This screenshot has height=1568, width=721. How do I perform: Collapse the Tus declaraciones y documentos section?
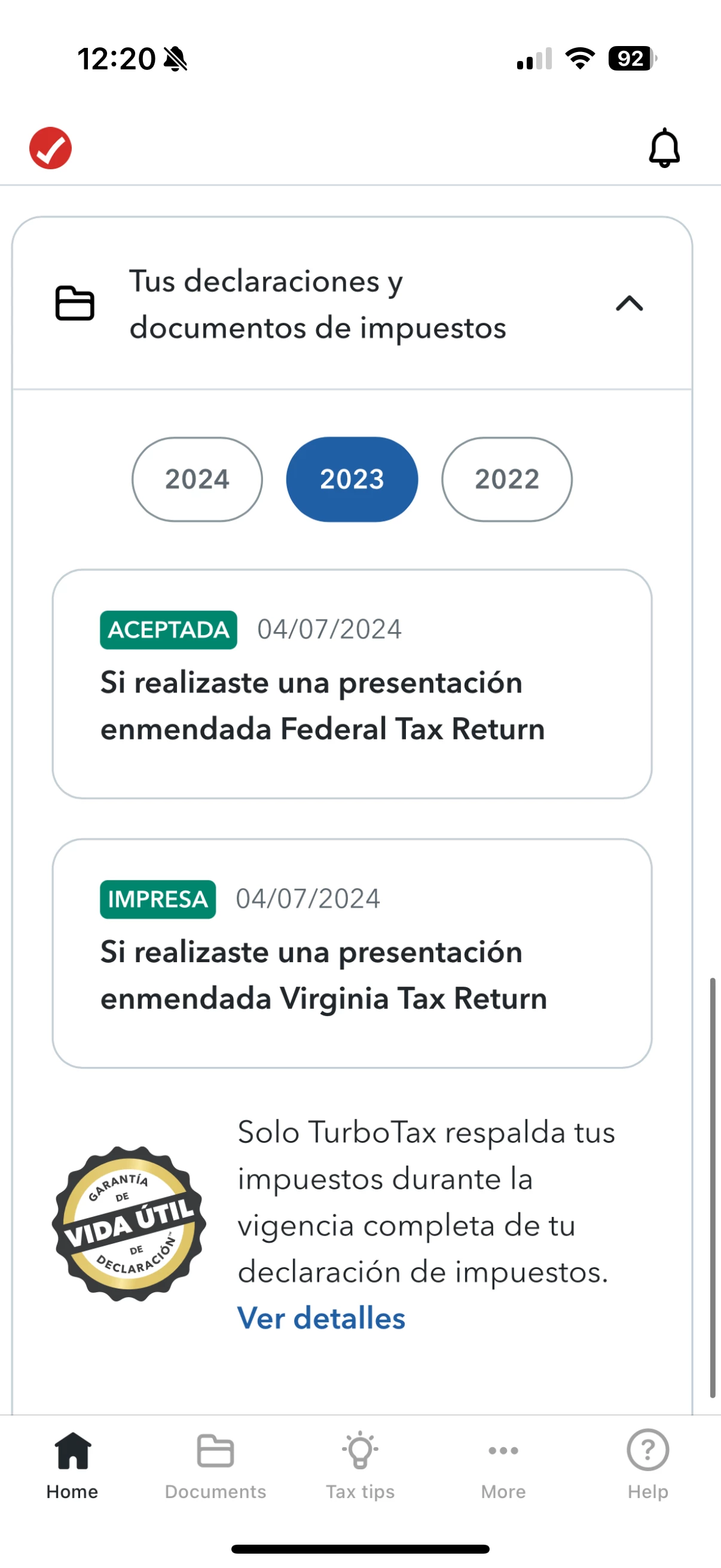coord(629,303)
